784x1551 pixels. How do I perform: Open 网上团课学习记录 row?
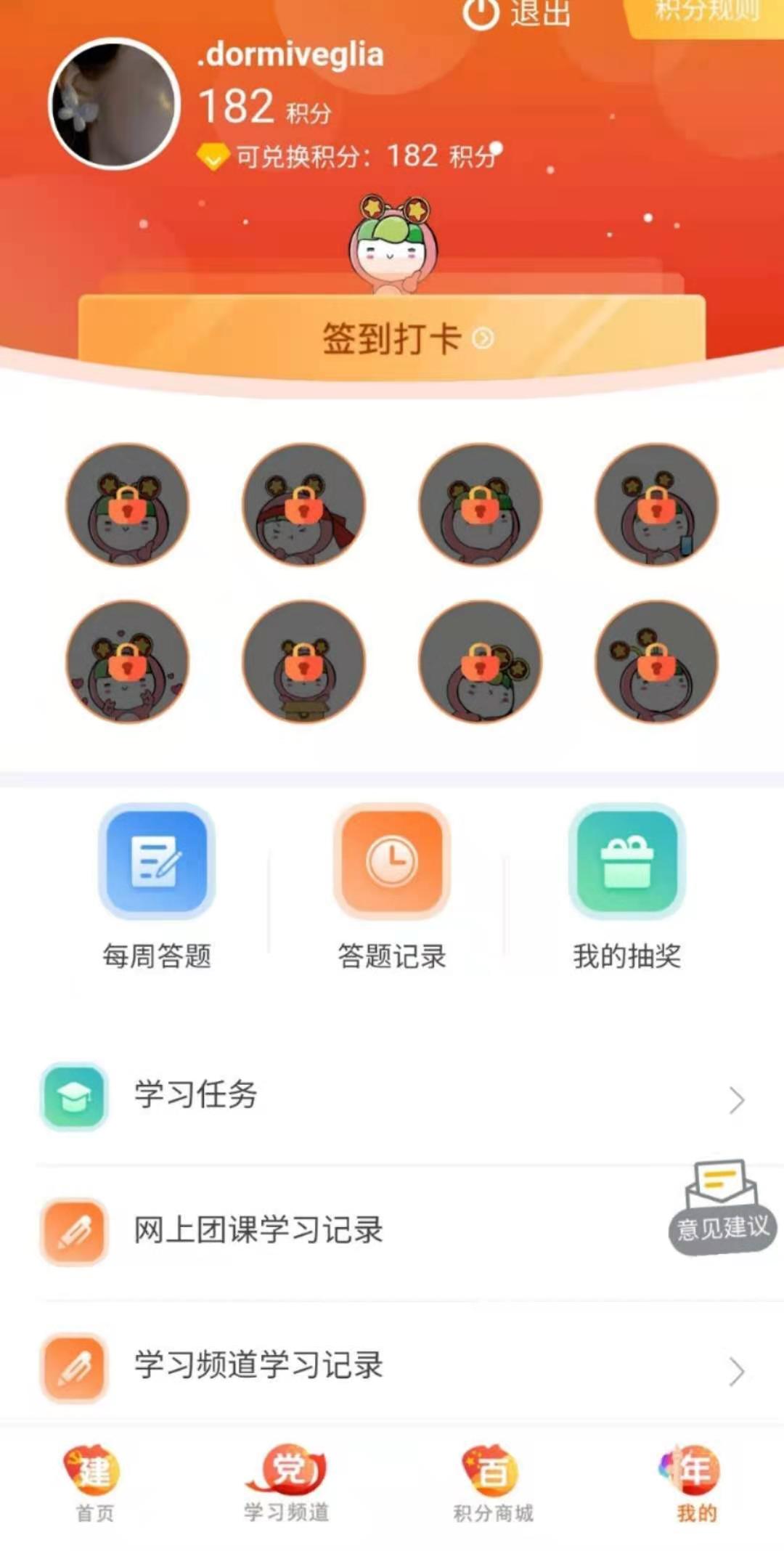coord(348,1231)
